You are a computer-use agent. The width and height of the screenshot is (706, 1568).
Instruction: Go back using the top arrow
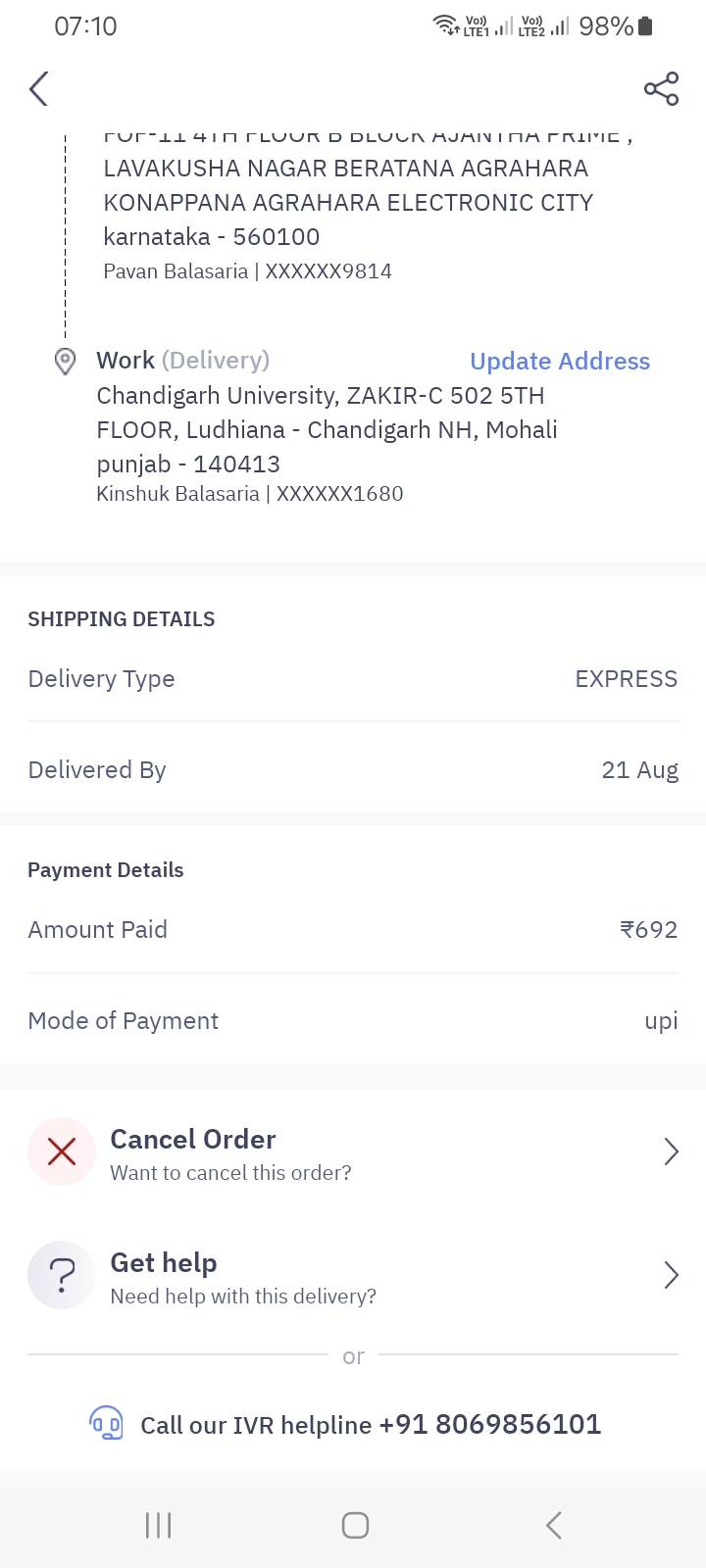(x=39, y=89)
